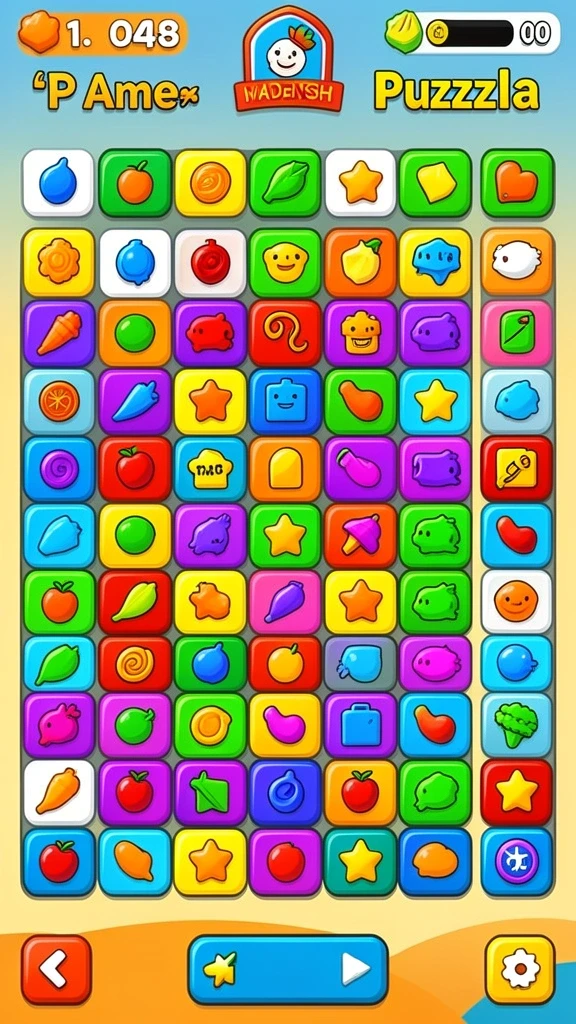Go back with the red arrow button
Image resolution: width=576 pixels, height=1024 pixels.
pos(56,970)
